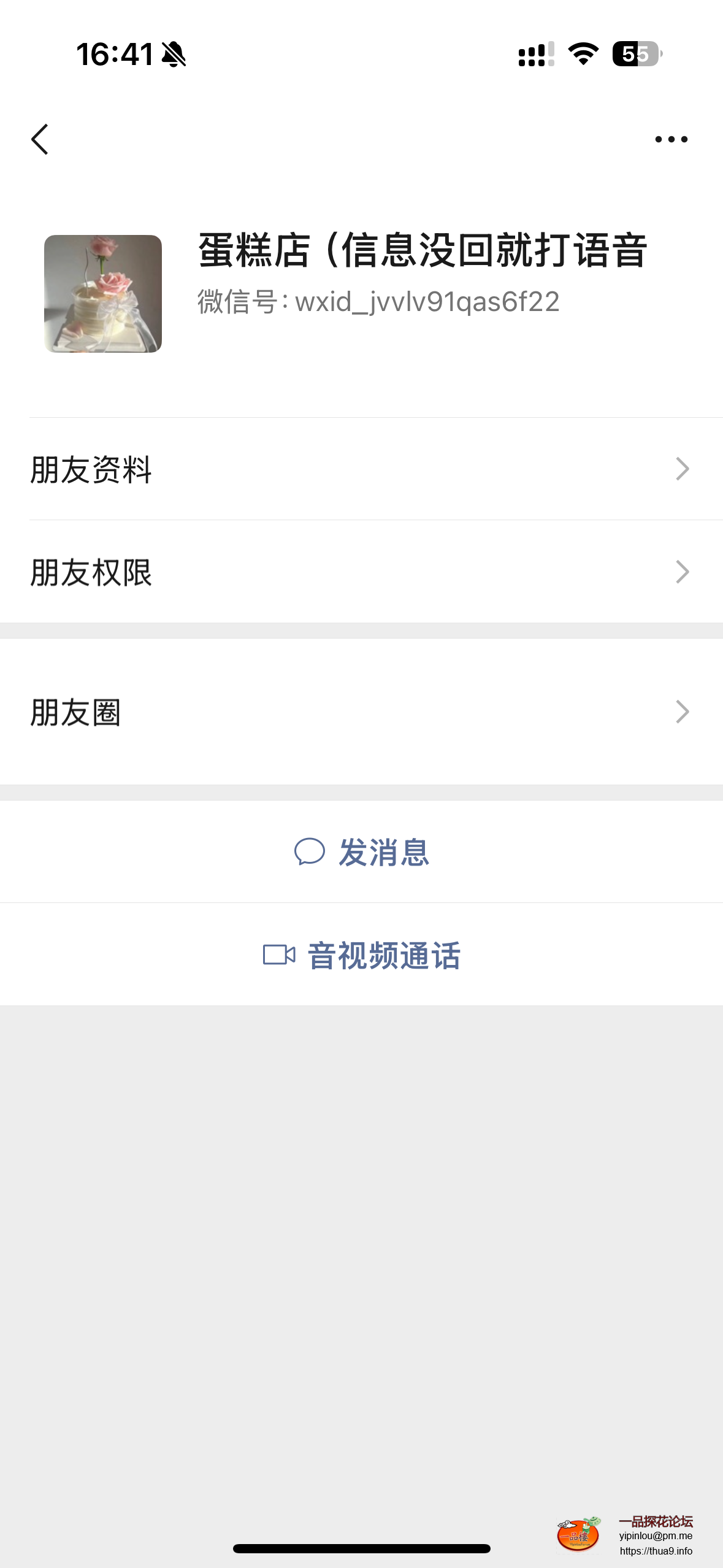
Task: Tap the cellular signal bars indicator
Action: (531, 55)
